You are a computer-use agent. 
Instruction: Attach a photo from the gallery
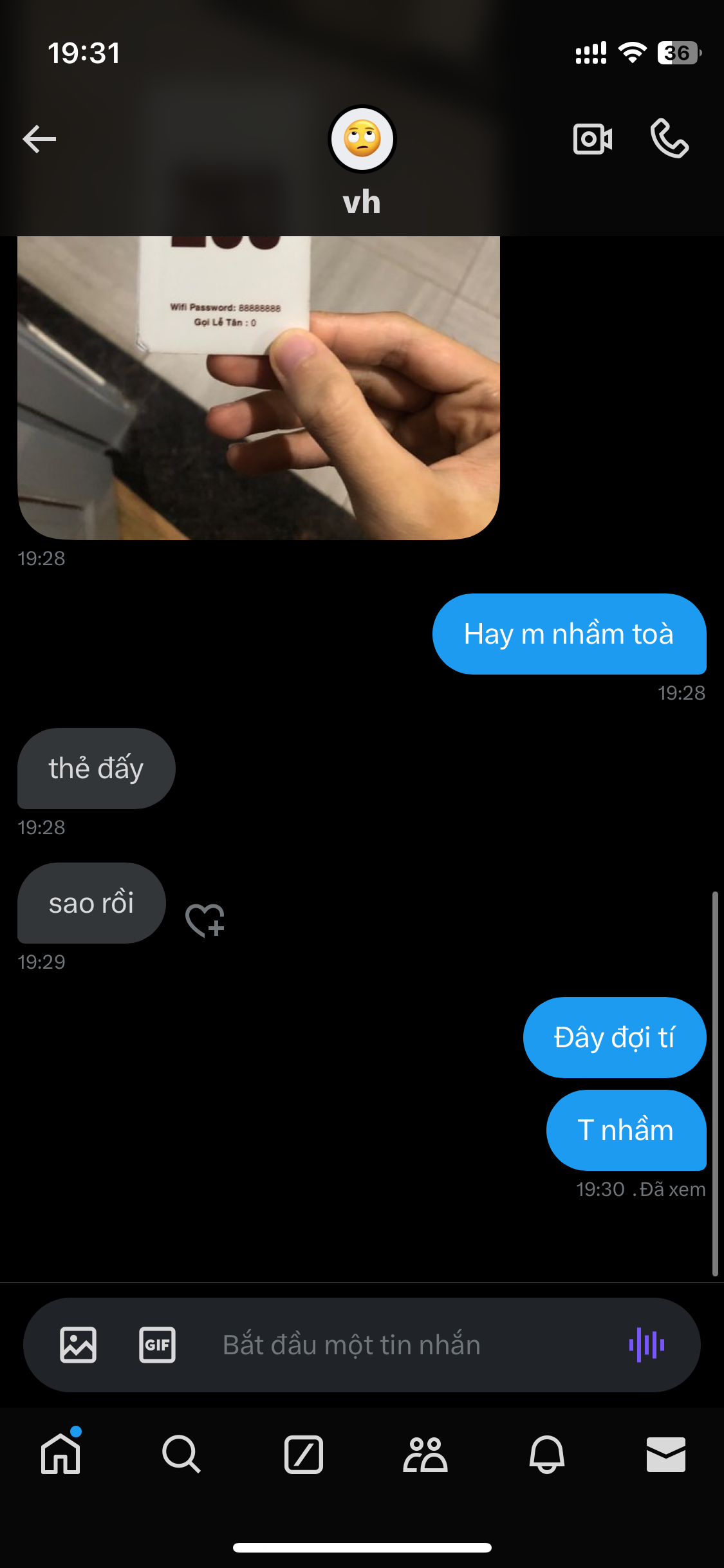point(79,1345)
